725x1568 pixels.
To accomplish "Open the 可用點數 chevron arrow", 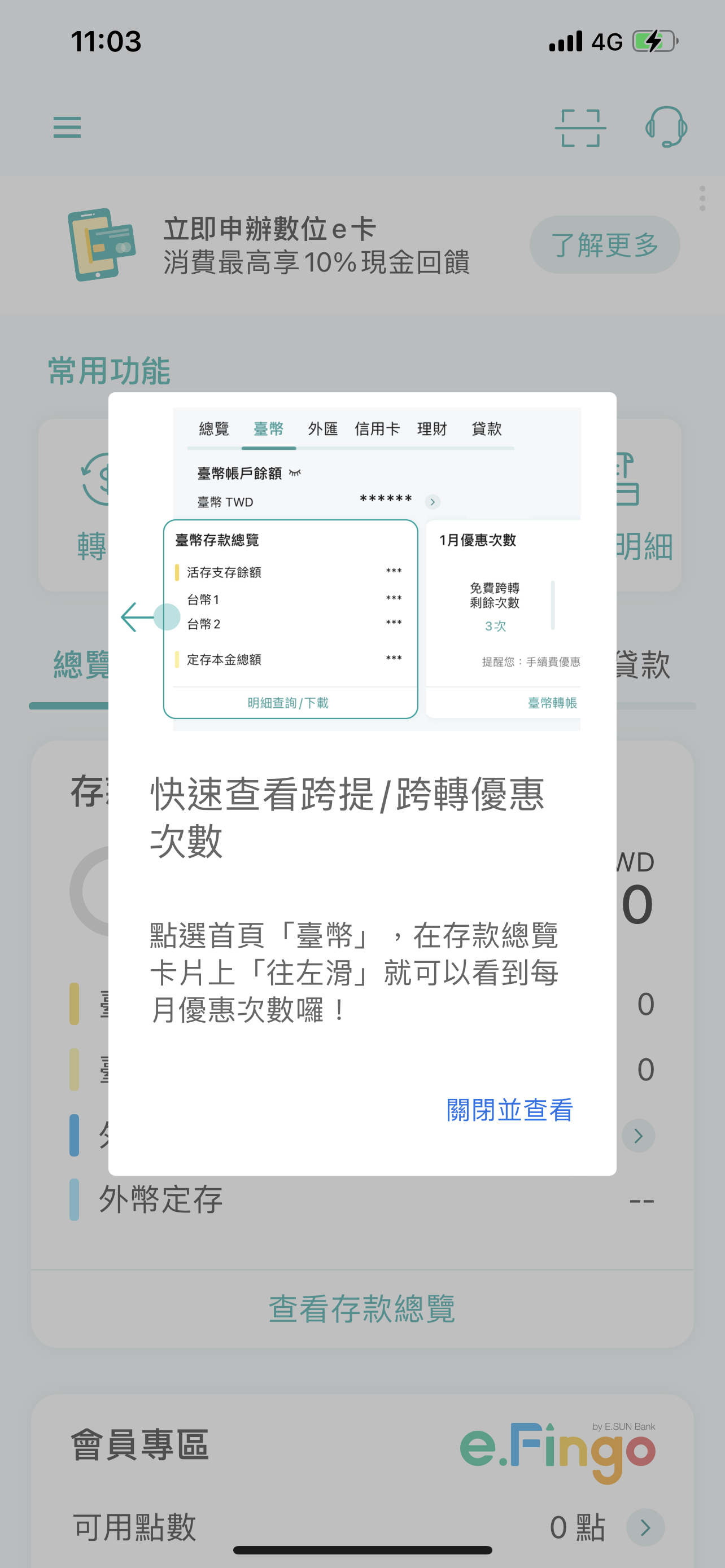I will click(645, 1527).
